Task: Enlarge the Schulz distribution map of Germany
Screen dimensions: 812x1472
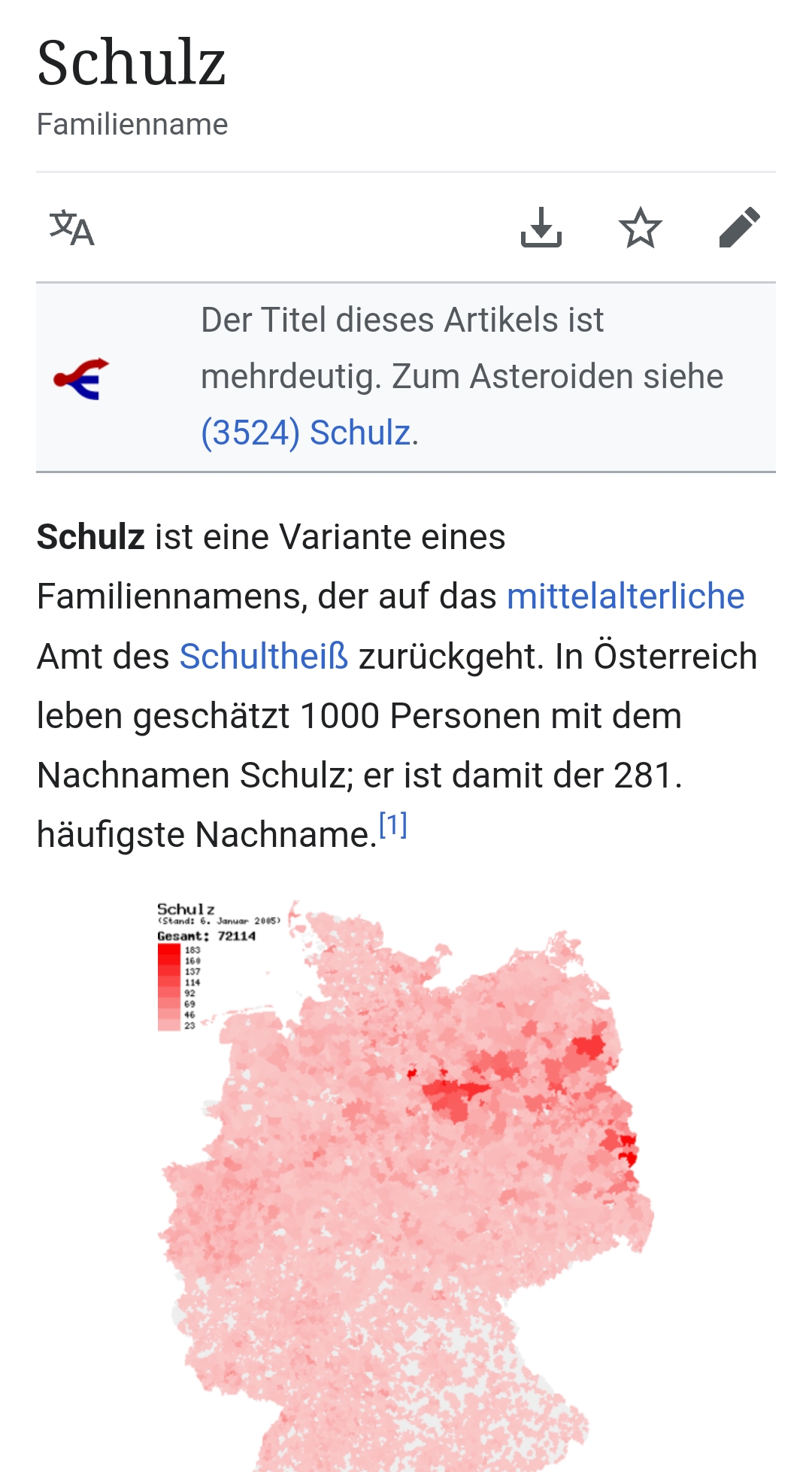Action: coord(406,1185)
